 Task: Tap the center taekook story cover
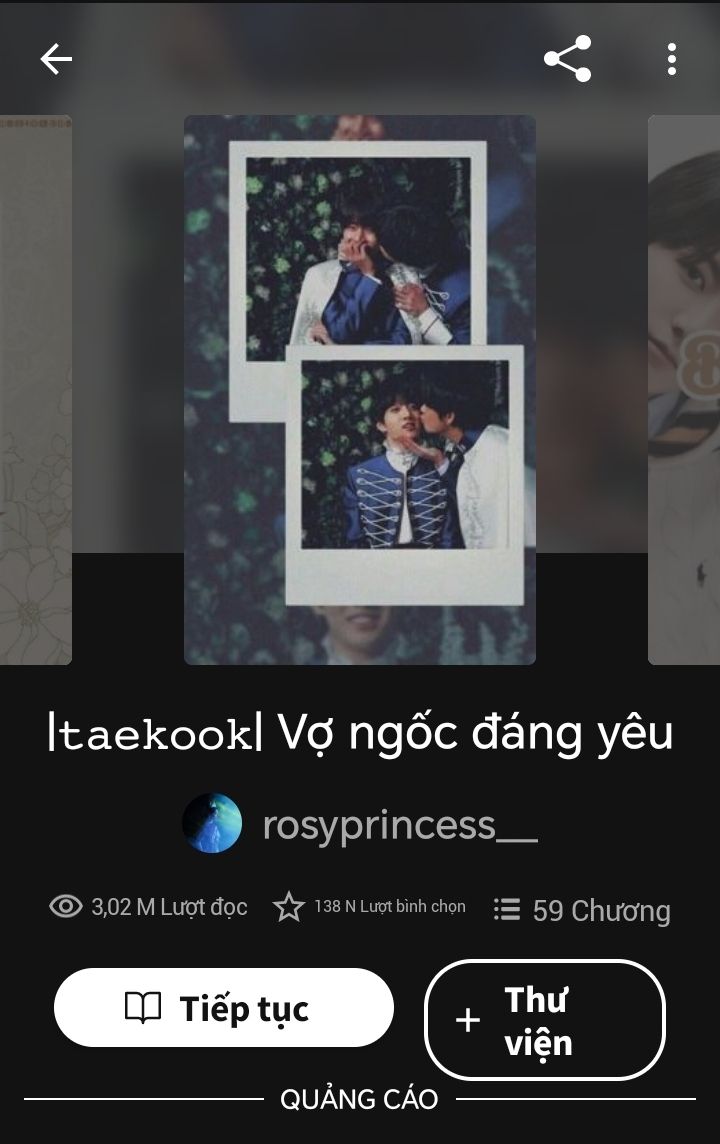click(x=360, y=390)
